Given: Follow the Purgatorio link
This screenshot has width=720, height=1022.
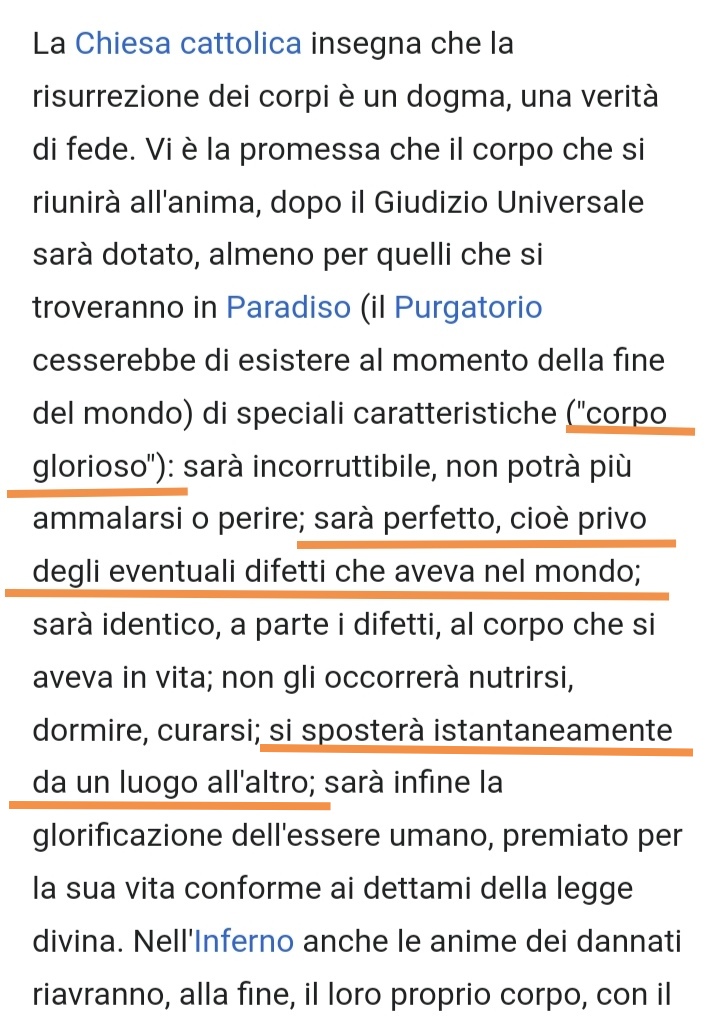Looking at the screenshot, I should click(x=468, y=307).
